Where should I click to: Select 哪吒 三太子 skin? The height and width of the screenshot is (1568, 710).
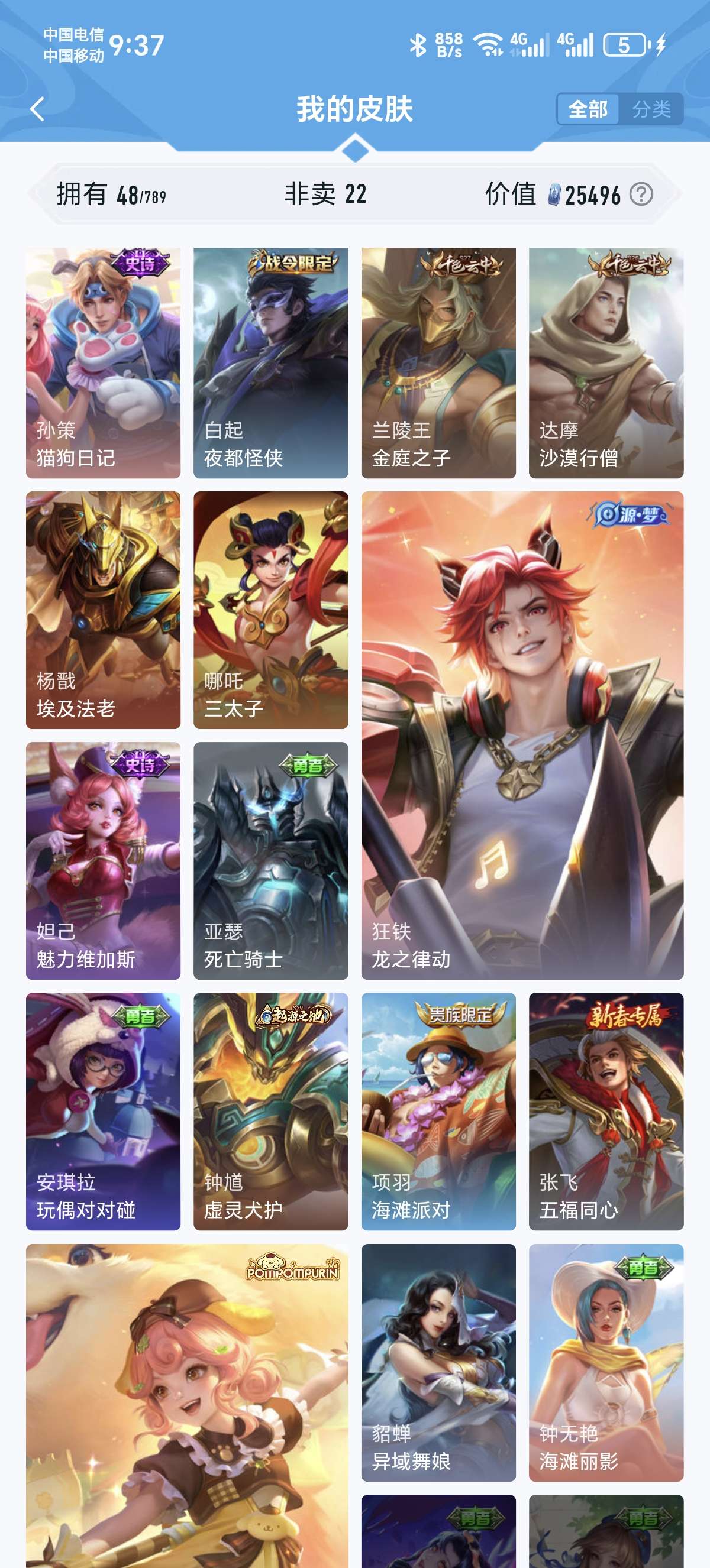[x=270, y=610]
